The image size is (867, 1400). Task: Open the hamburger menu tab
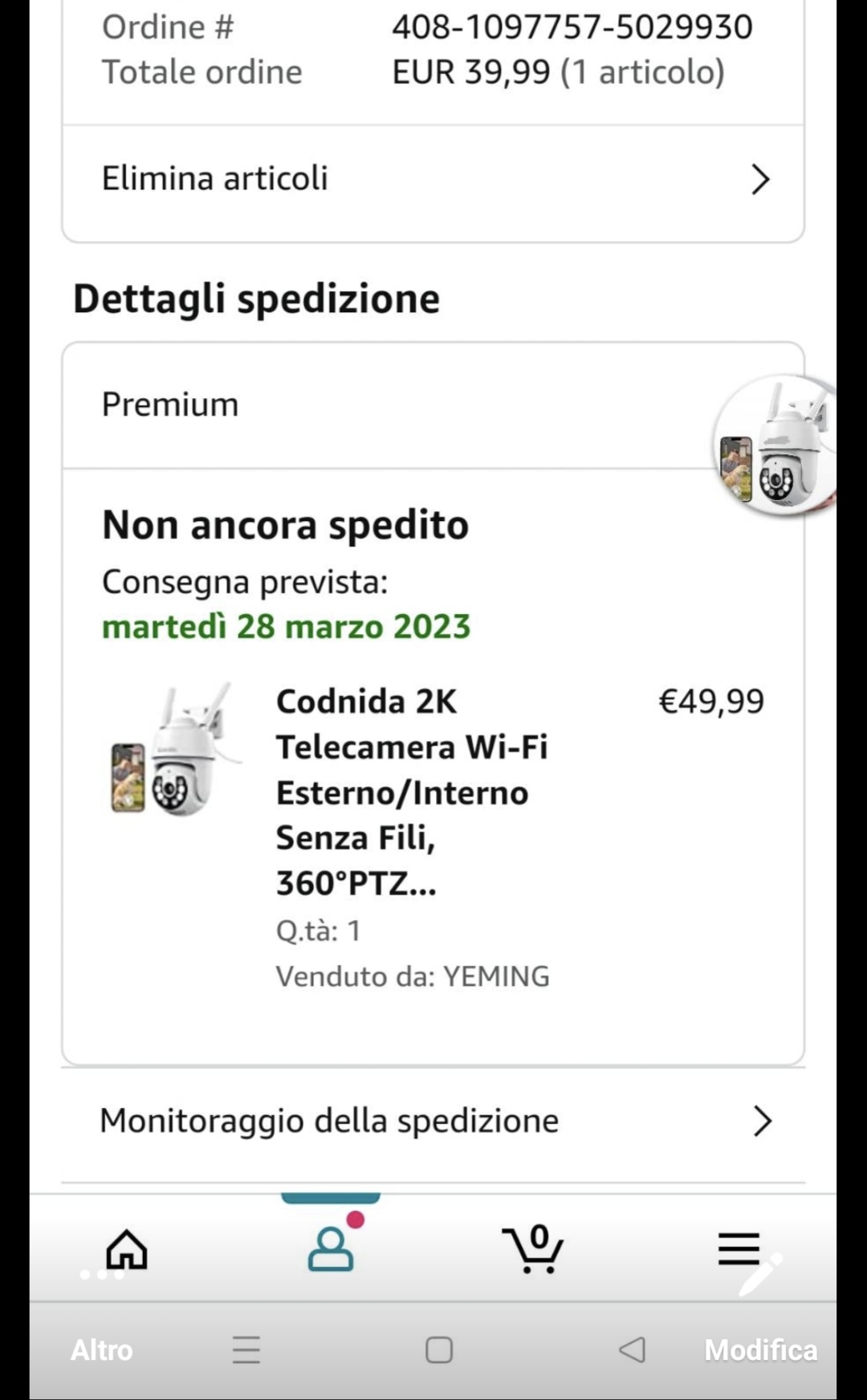(739, 1249)
